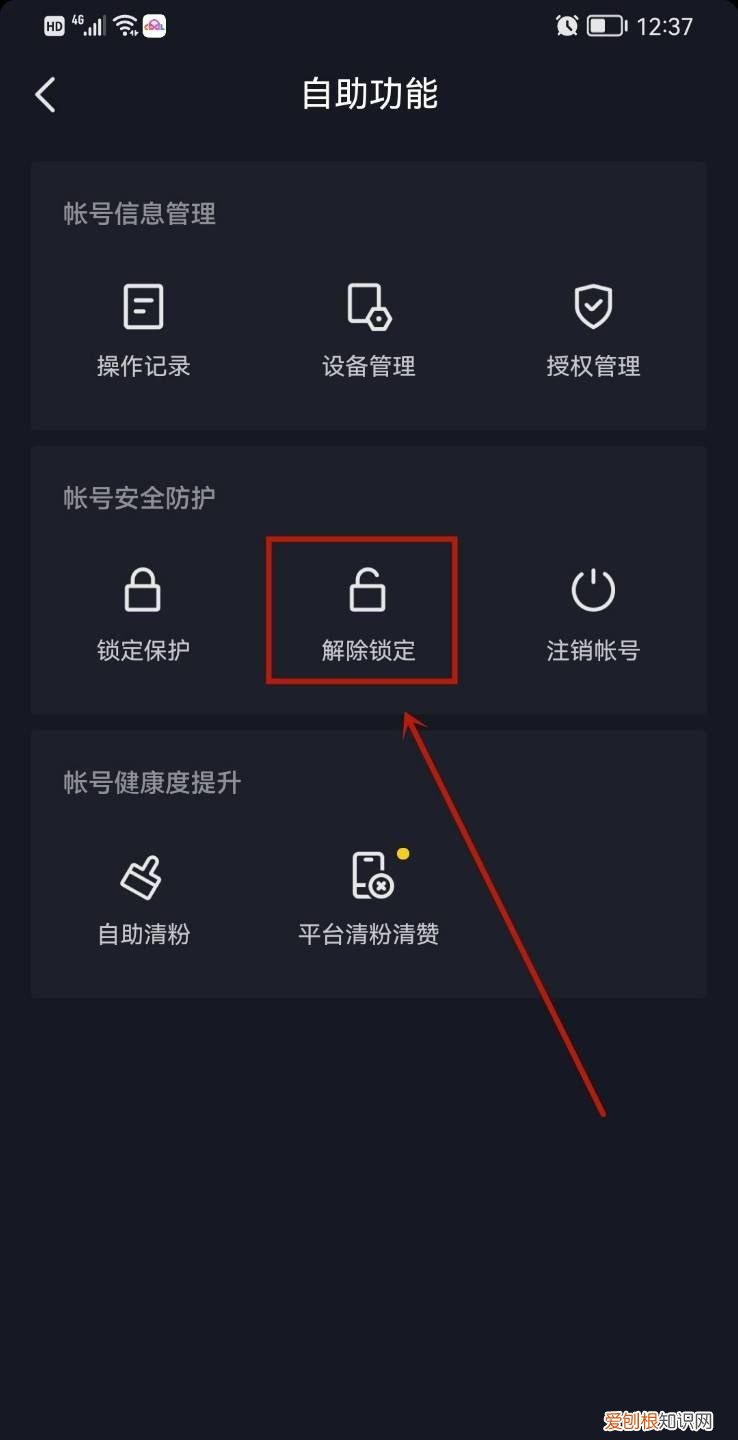Open the 设备管理 device management icon

pyautogui.click(x=368, y=305)
